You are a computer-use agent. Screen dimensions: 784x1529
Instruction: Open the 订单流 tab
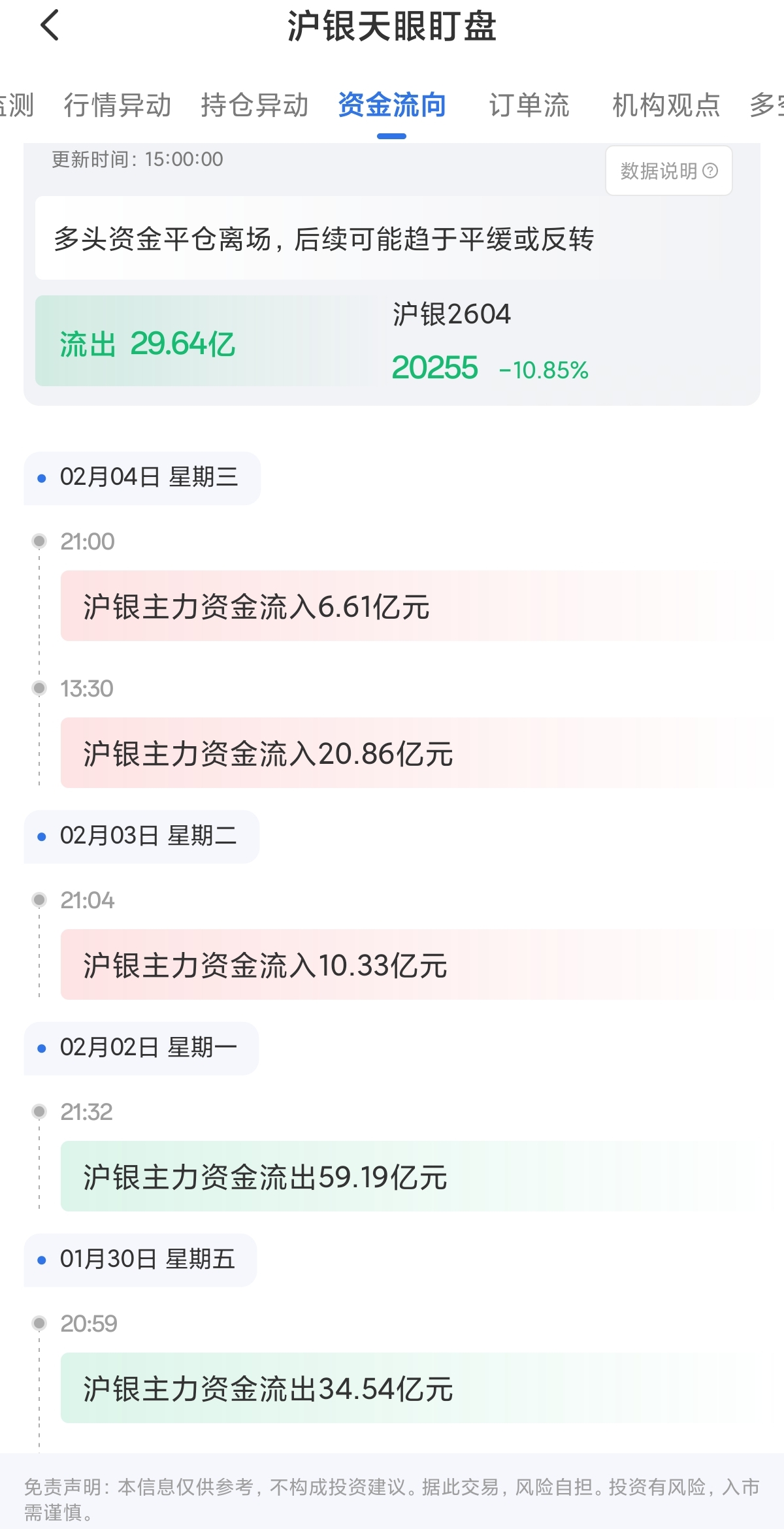tap(529, 105)
